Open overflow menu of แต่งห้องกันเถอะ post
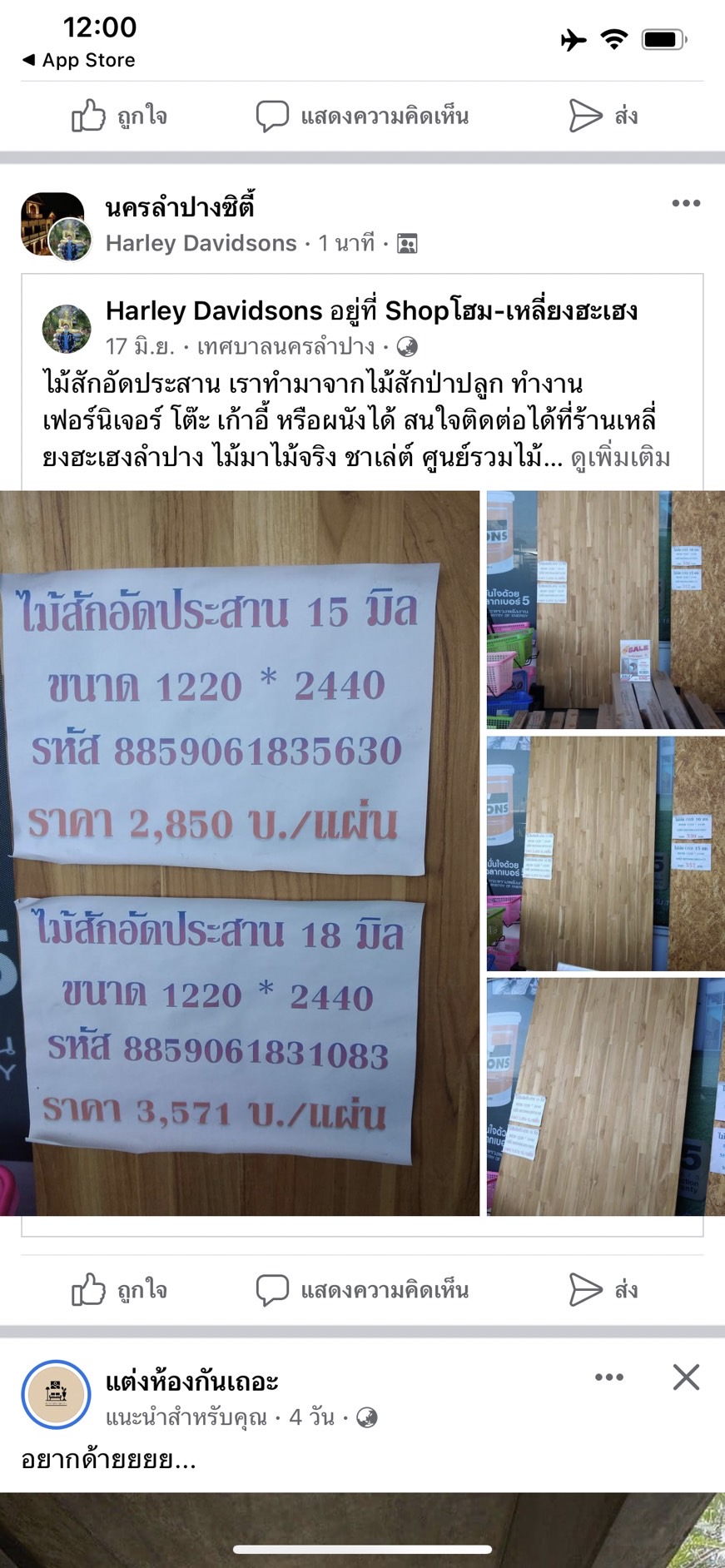Image resolution: width=725 pixels, height=1568 pixels. pos(609,1377)
